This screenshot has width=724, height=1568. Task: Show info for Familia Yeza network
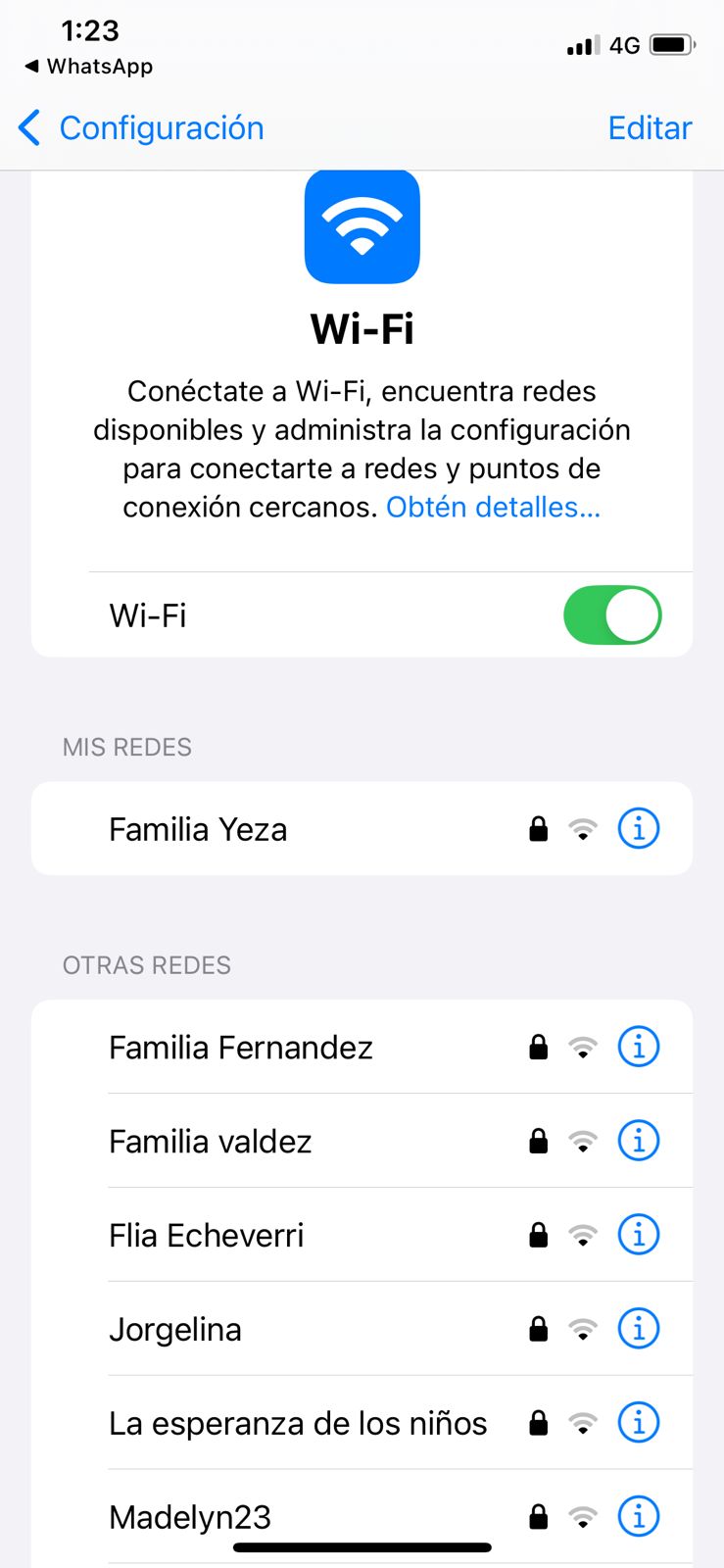click(639, 829)
